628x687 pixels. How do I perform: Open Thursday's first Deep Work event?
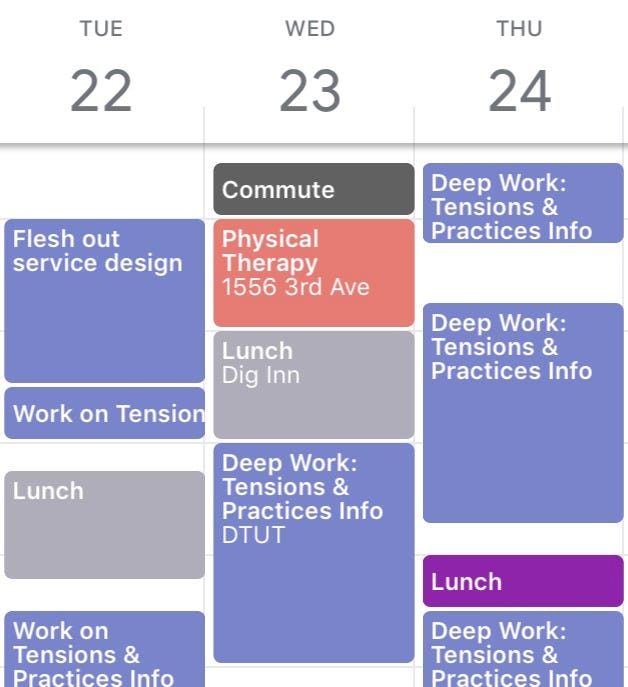pyautogui.click(x=523, y=203)
